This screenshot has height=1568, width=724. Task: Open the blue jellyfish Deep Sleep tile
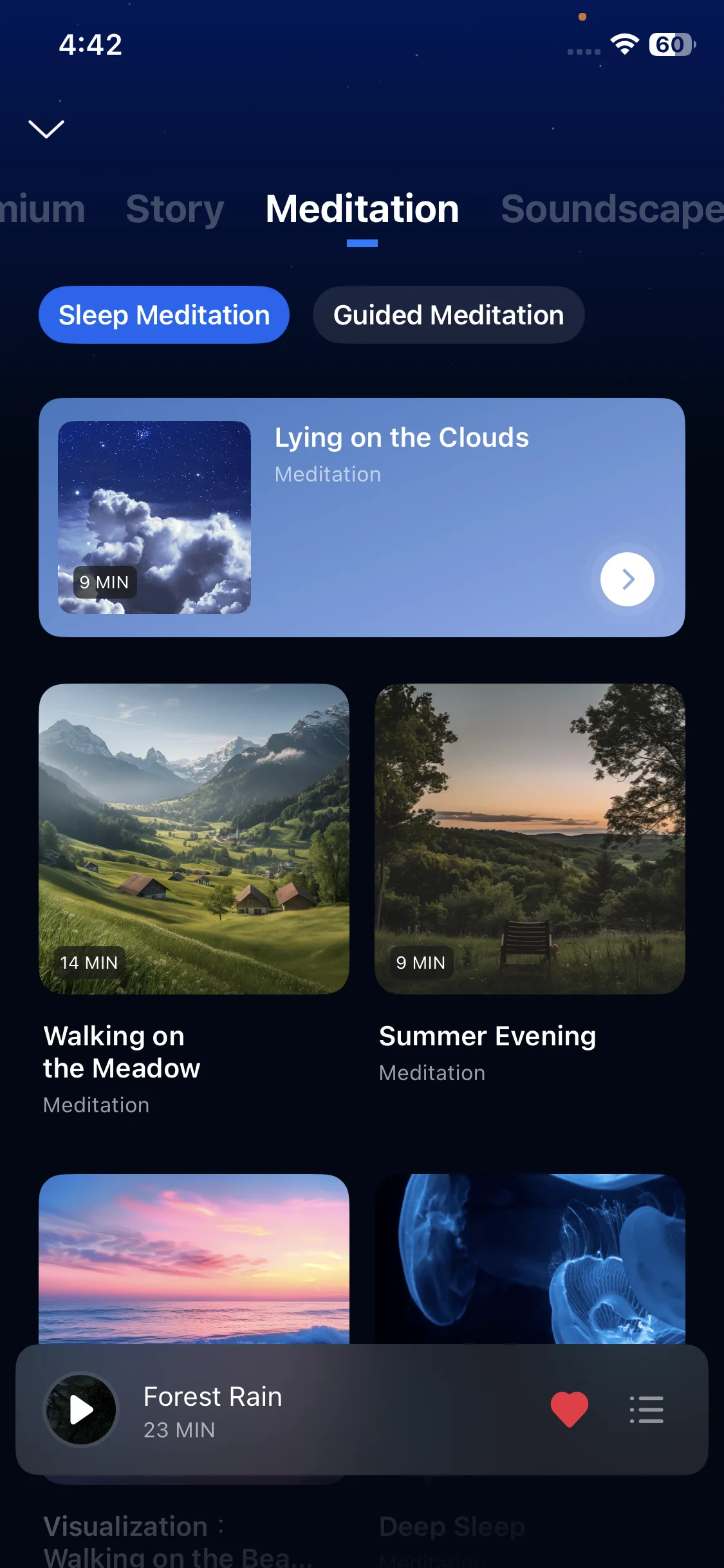coord(530,1258)
